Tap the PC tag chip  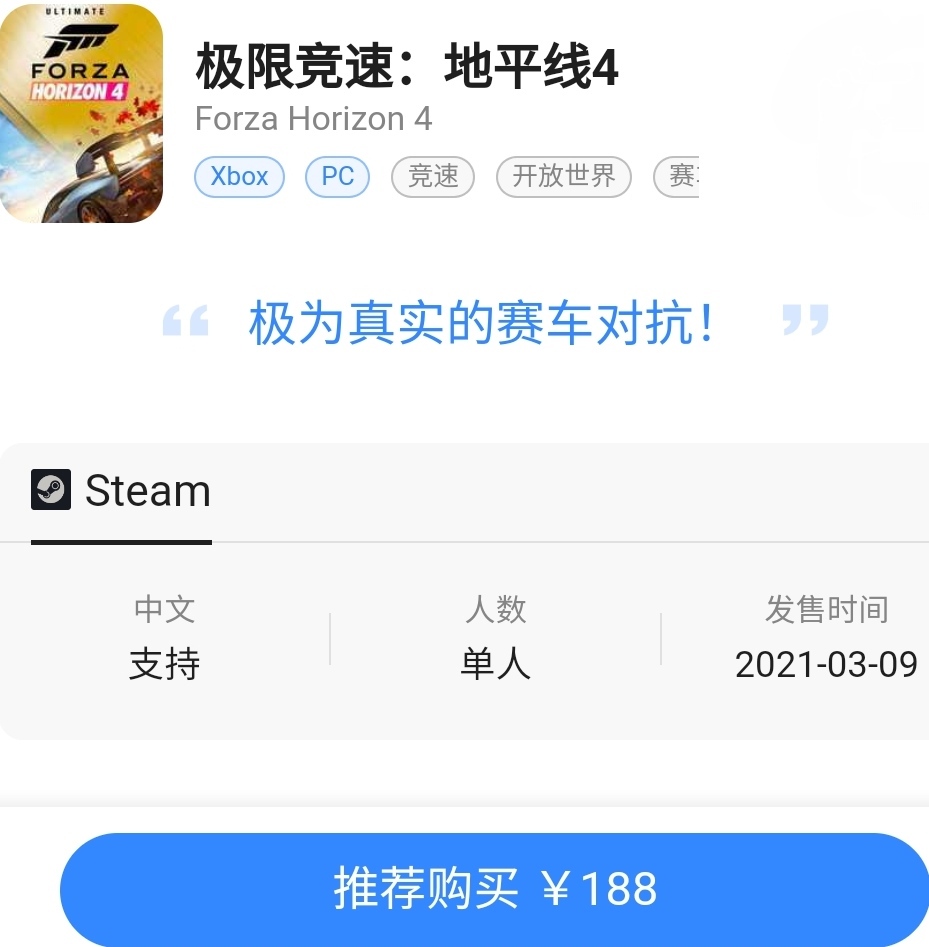coord(337,177)
